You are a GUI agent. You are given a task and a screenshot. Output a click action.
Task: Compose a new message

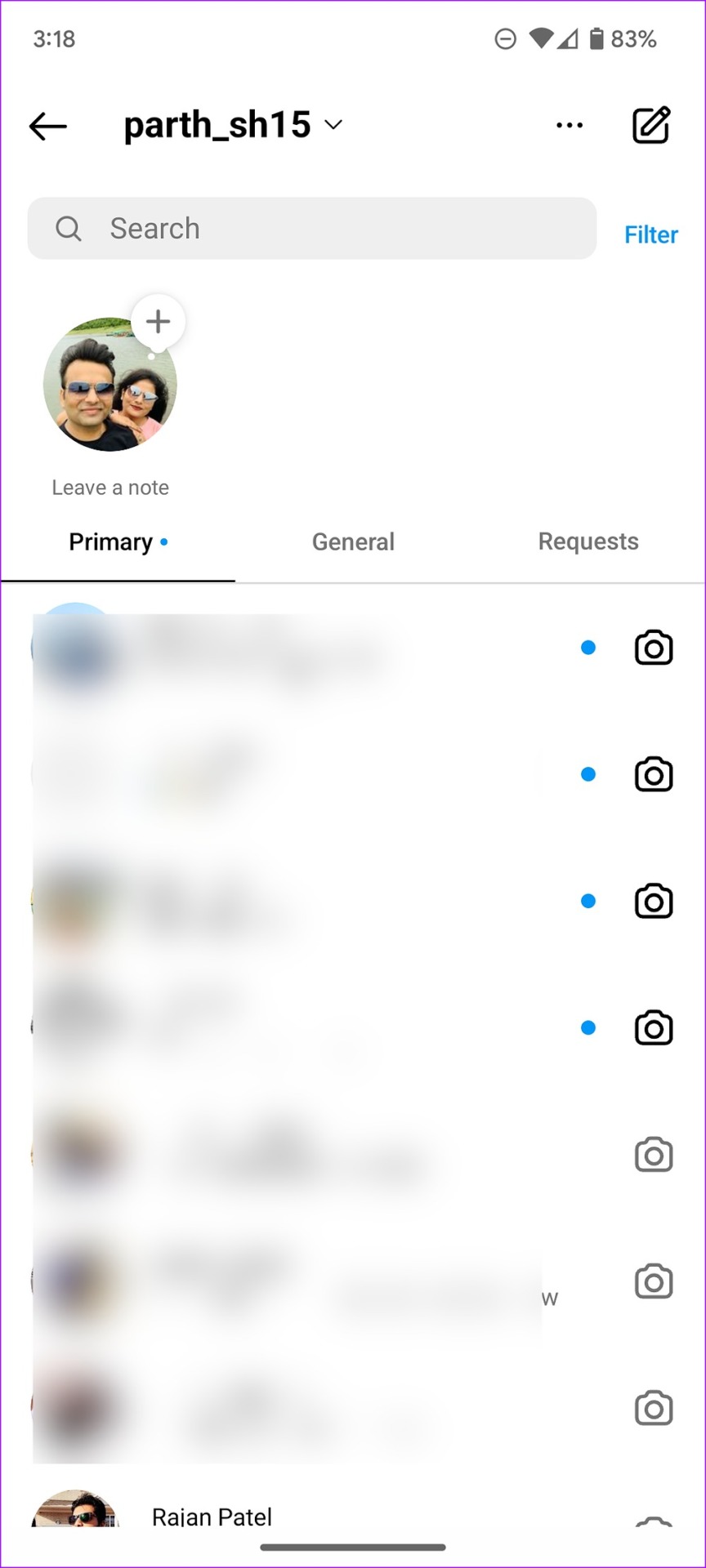coord(651,125)
